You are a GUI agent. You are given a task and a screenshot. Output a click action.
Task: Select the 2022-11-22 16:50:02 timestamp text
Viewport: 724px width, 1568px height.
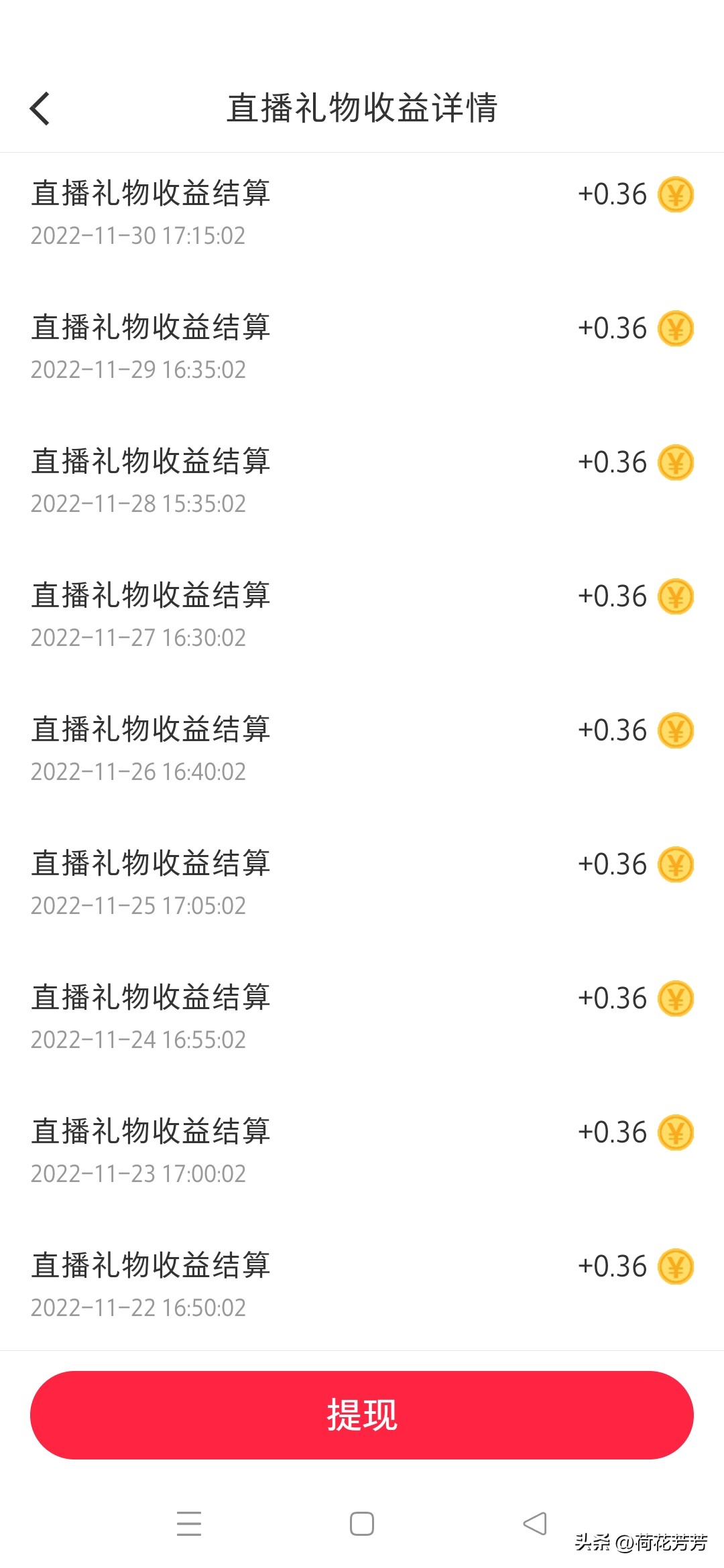(139, 1308)
